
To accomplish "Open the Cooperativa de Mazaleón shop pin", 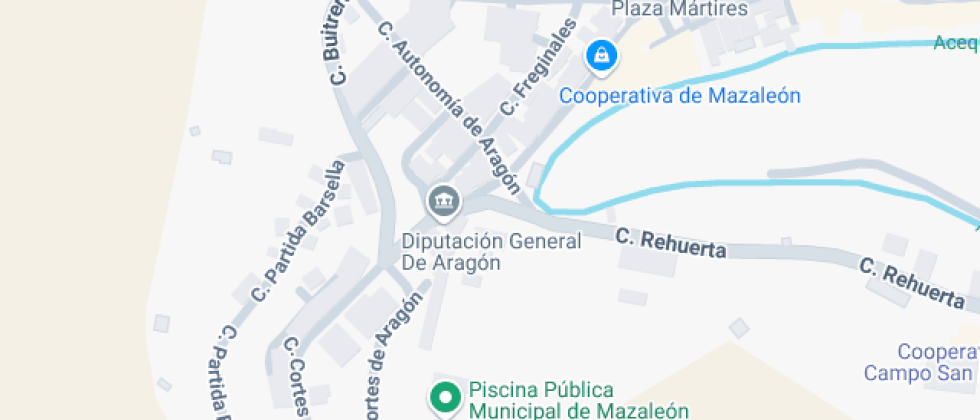I will tap(601, 58).
